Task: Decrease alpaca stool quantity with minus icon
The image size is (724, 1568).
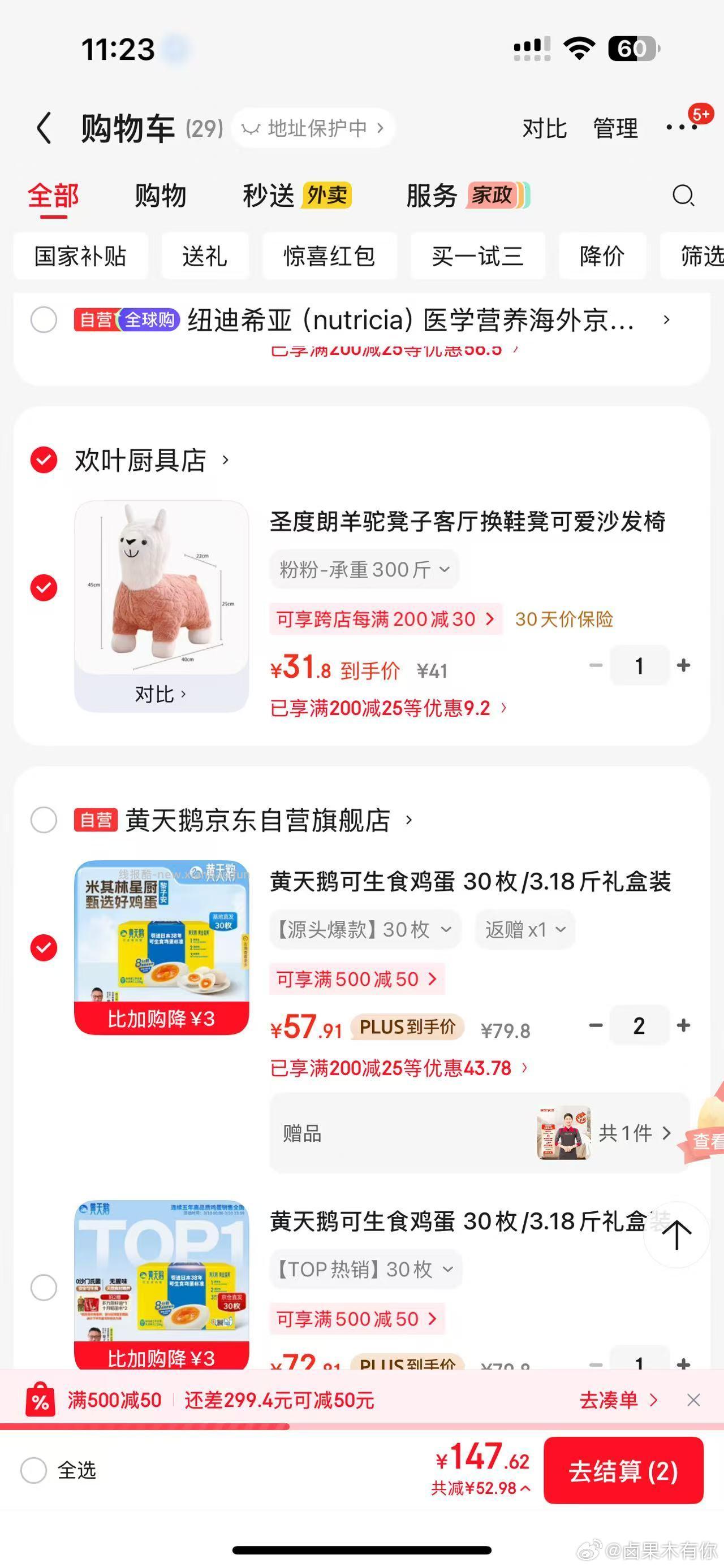Action: click(595, 665)
